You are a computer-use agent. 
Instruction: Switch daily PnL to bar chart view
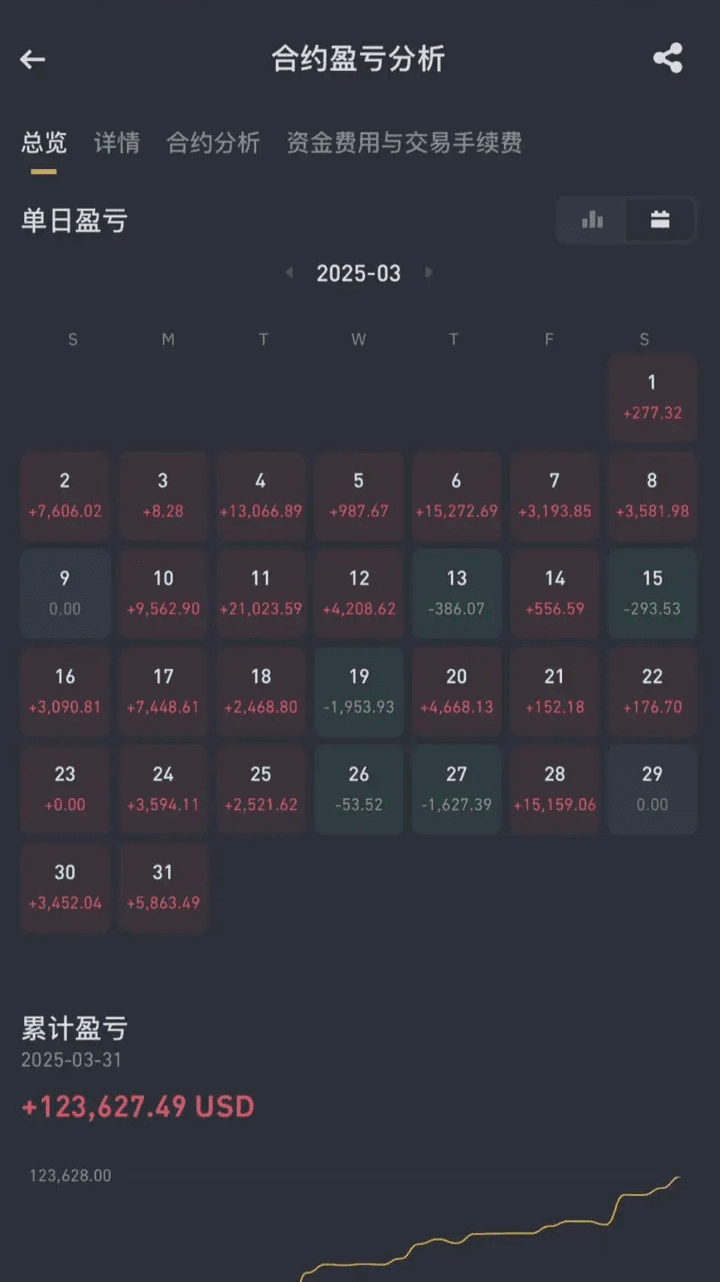[592, 220]
